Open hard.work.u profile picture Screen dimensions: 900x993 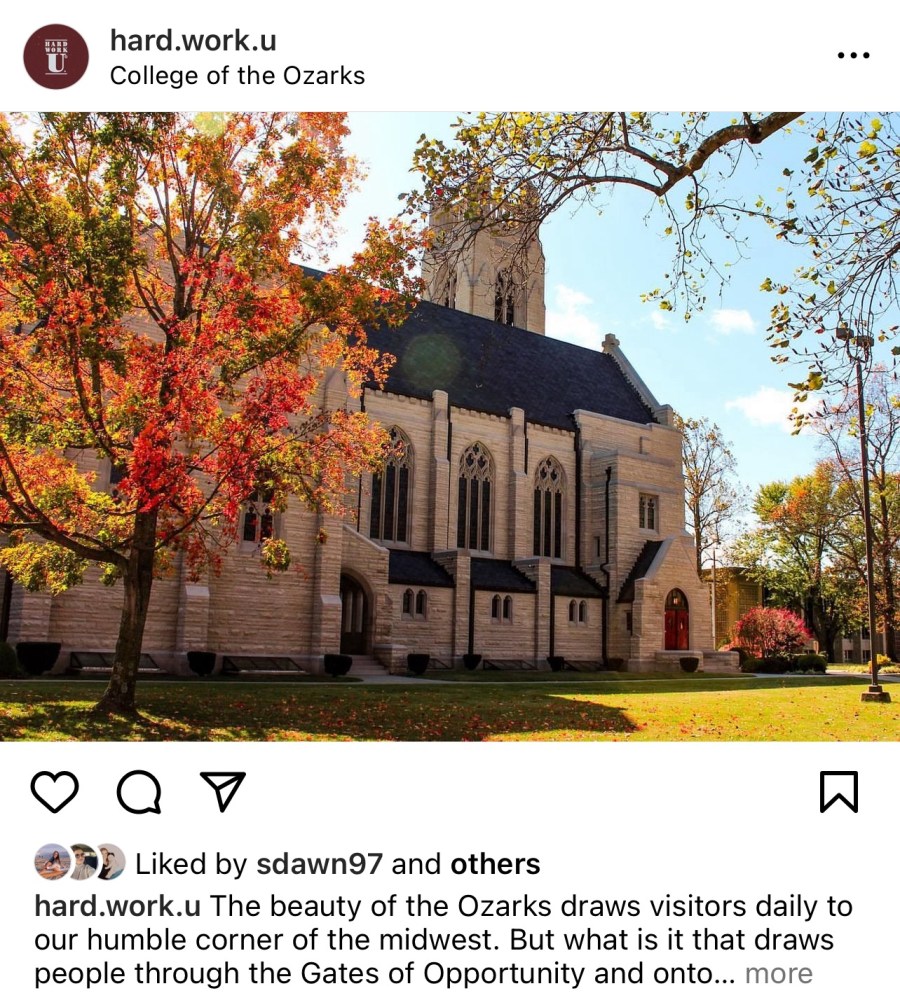point(56,57)
